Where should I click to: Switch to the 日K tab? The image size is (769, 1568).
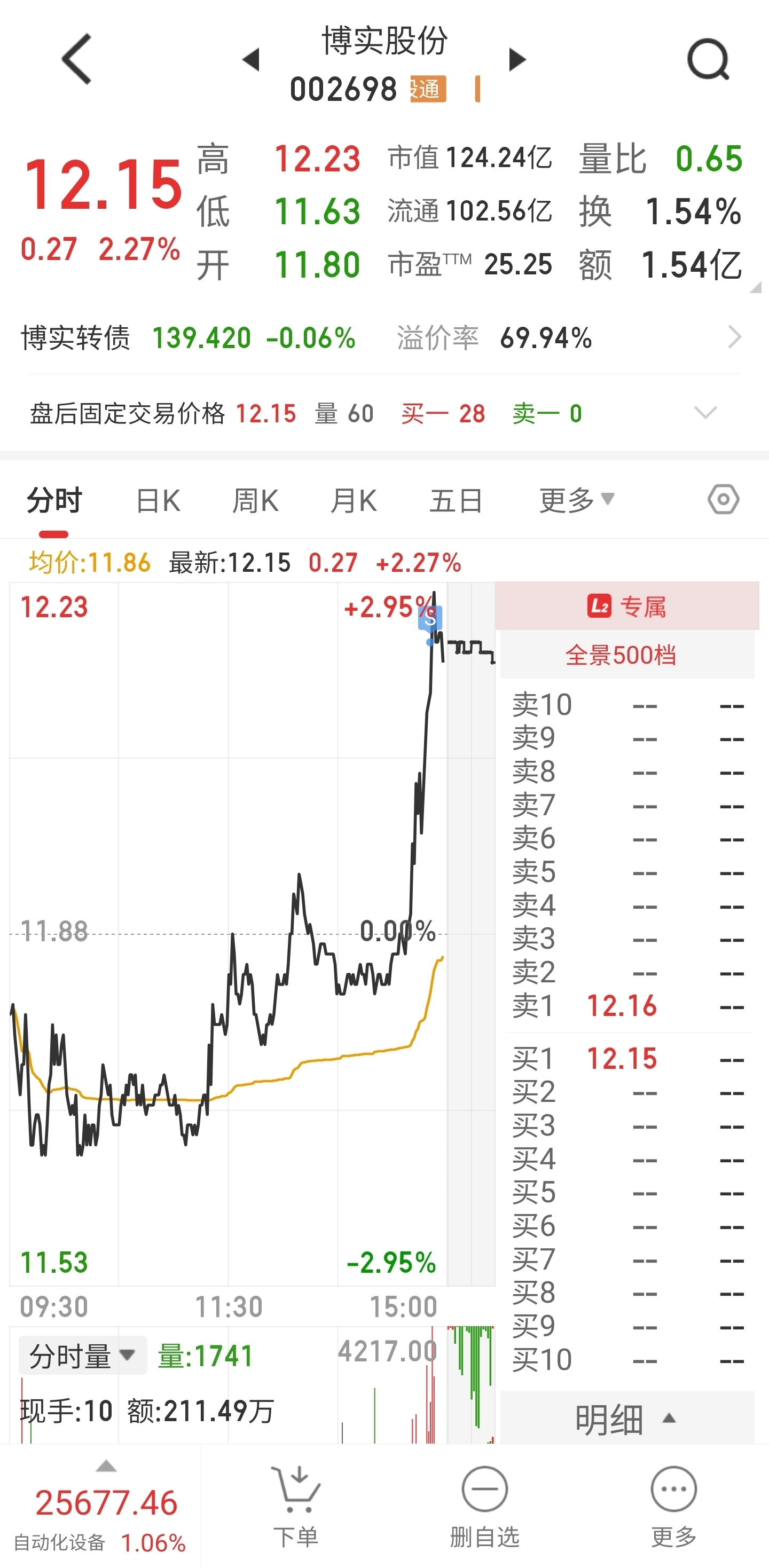click(x=158, y=501)
